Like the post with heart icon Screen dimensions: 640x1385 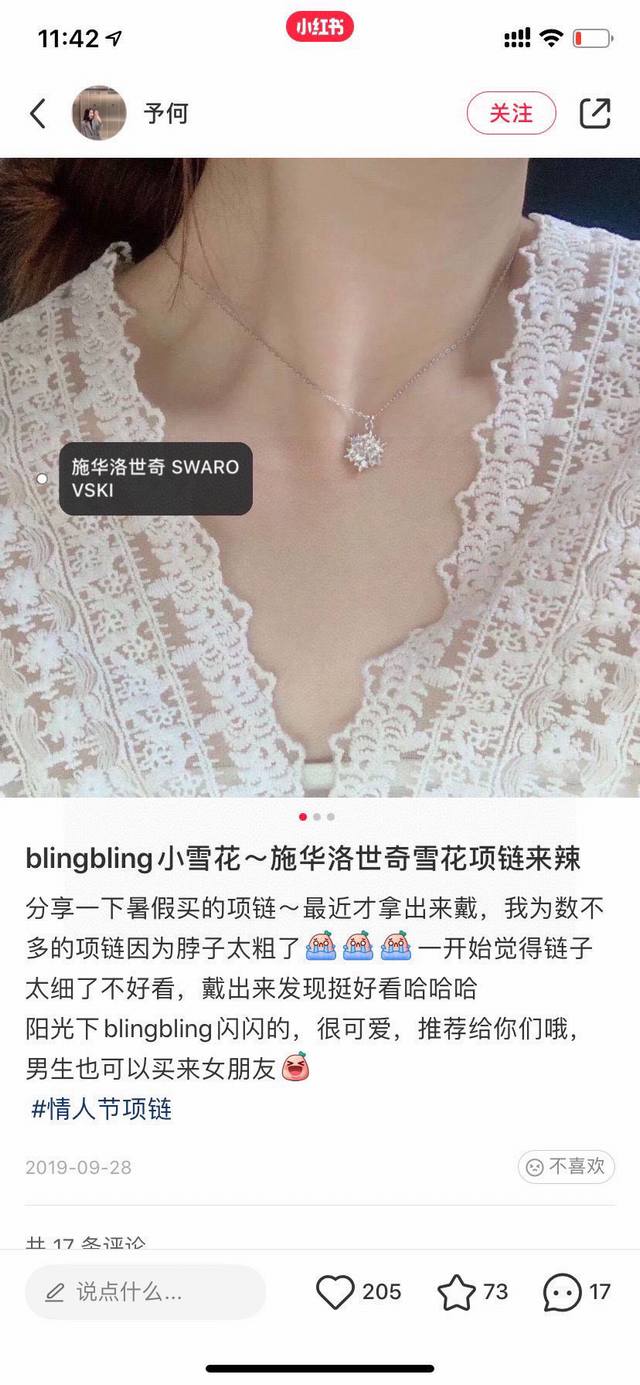click(x=336, y=1292)
